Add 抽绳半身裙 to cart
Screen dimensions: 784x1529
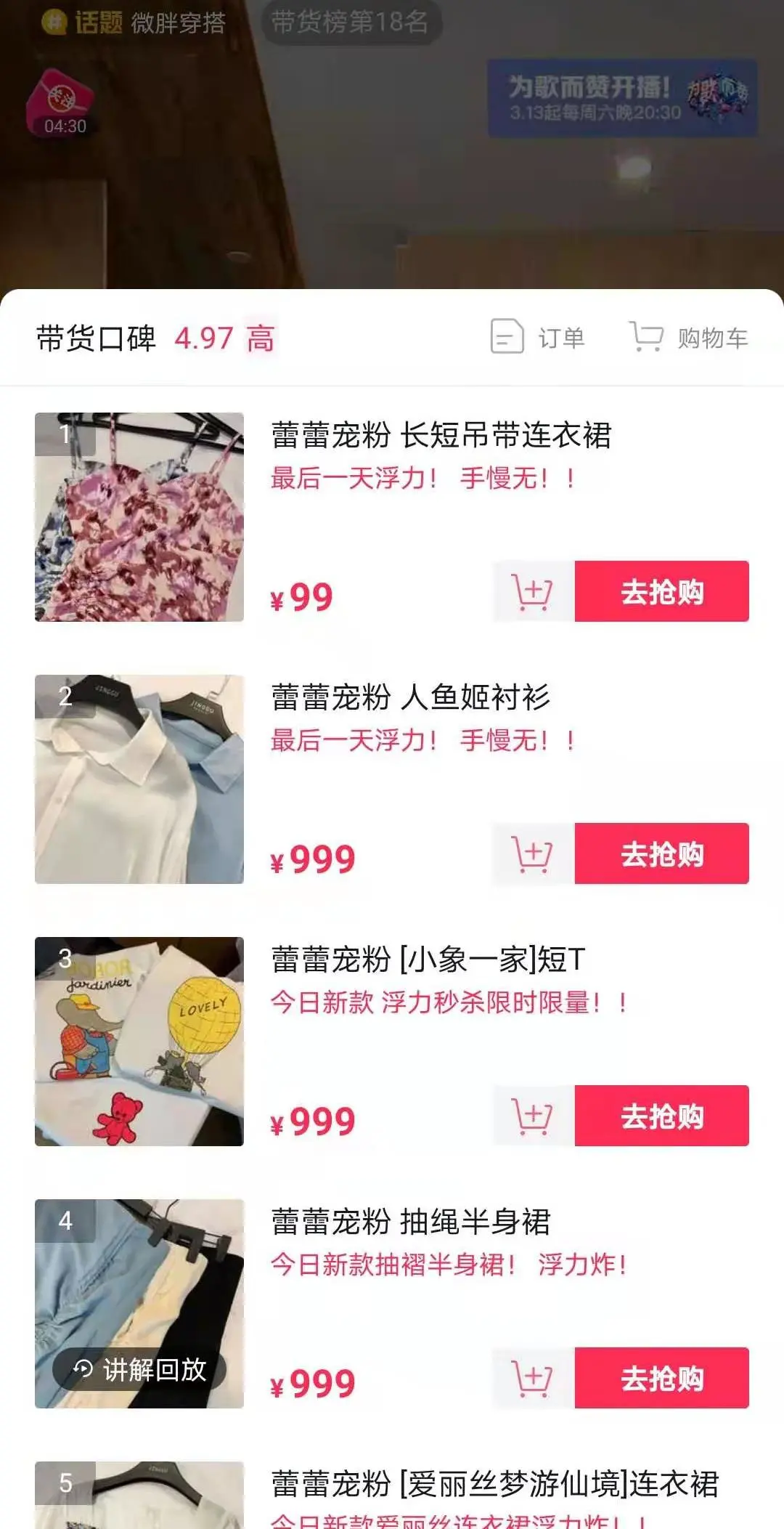(x=533, y=1379)
